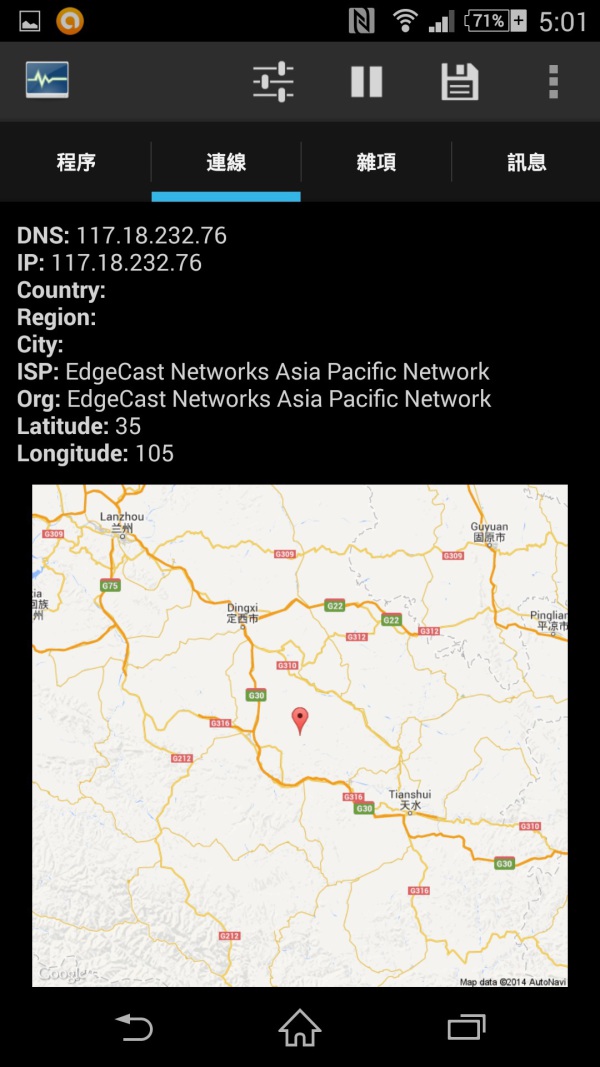600x1067 pixels.
Task: Select the 連線 tab
Action: click(226, 162)
